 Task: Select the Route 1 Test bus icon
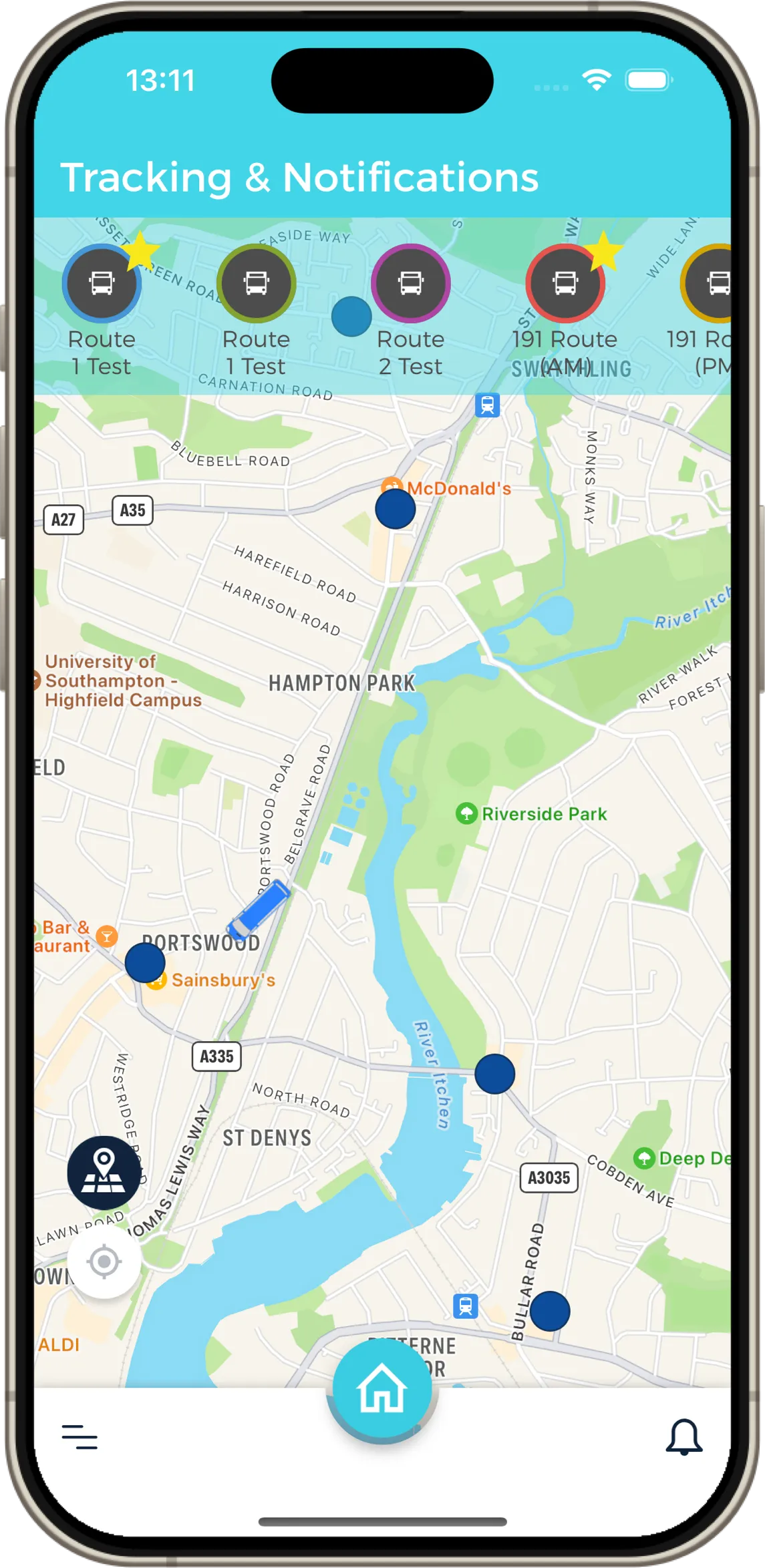coord(102,283)
